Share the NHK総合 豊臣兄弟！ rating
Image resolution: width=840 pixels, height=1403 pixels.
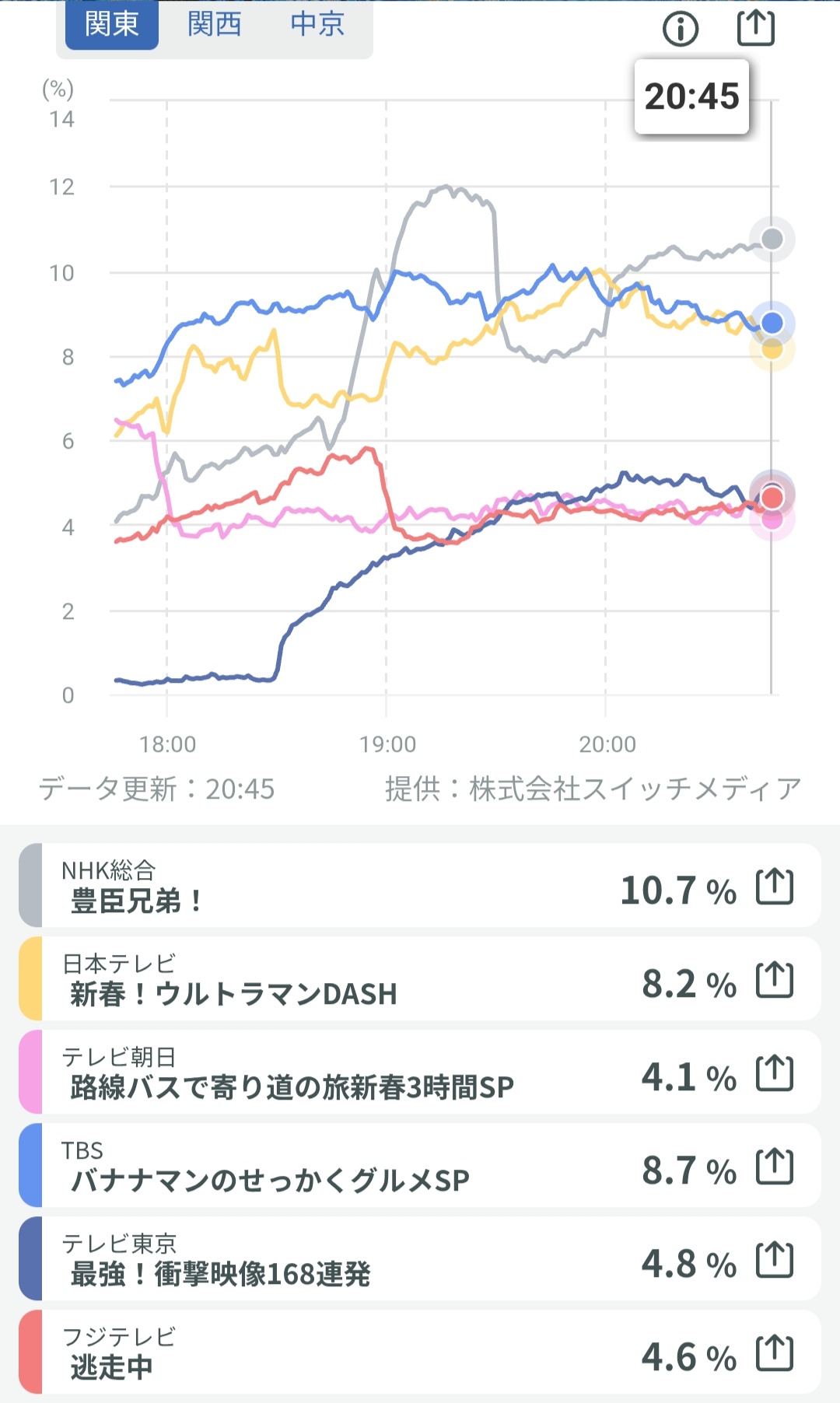coord(775,887)
